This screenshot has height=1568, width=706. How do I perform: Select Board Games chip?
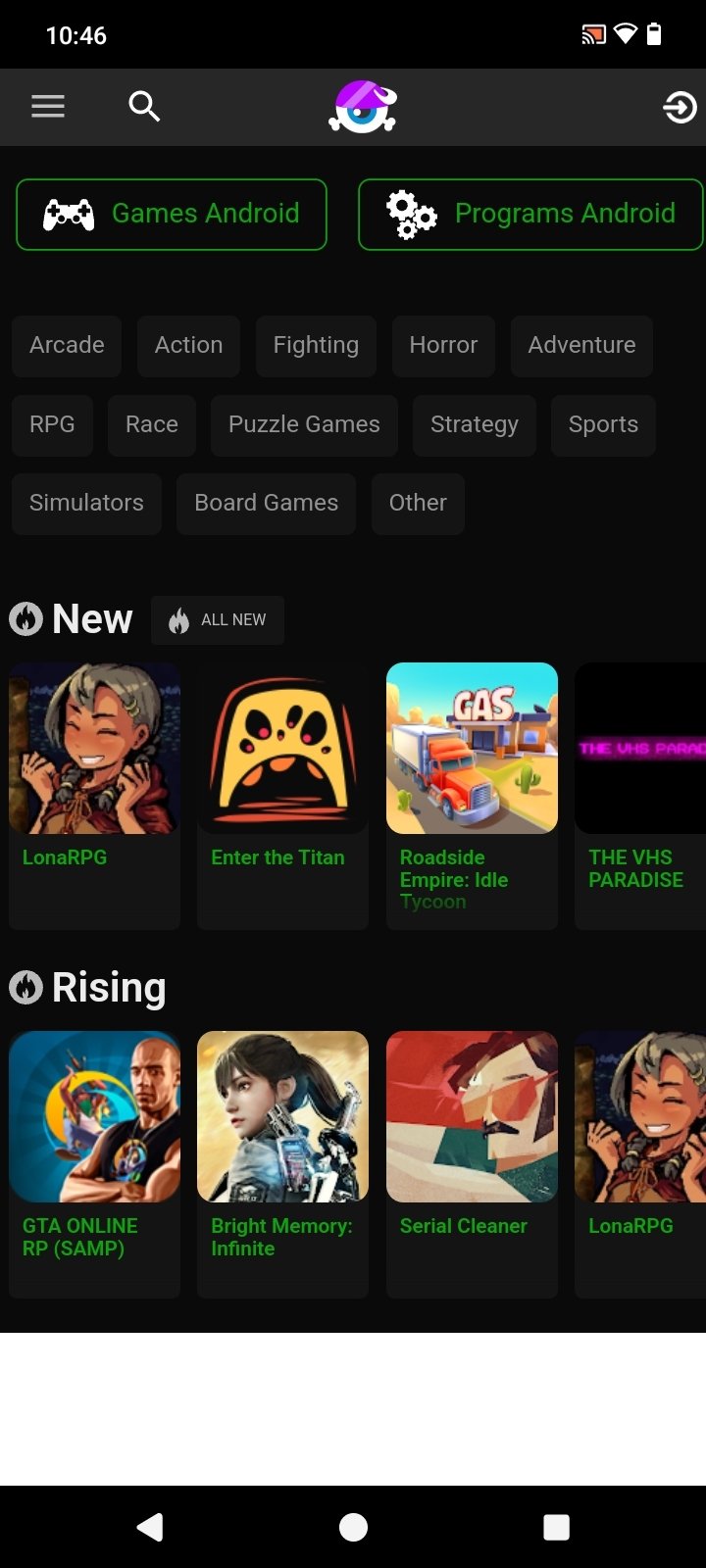[x=266, y=503]
